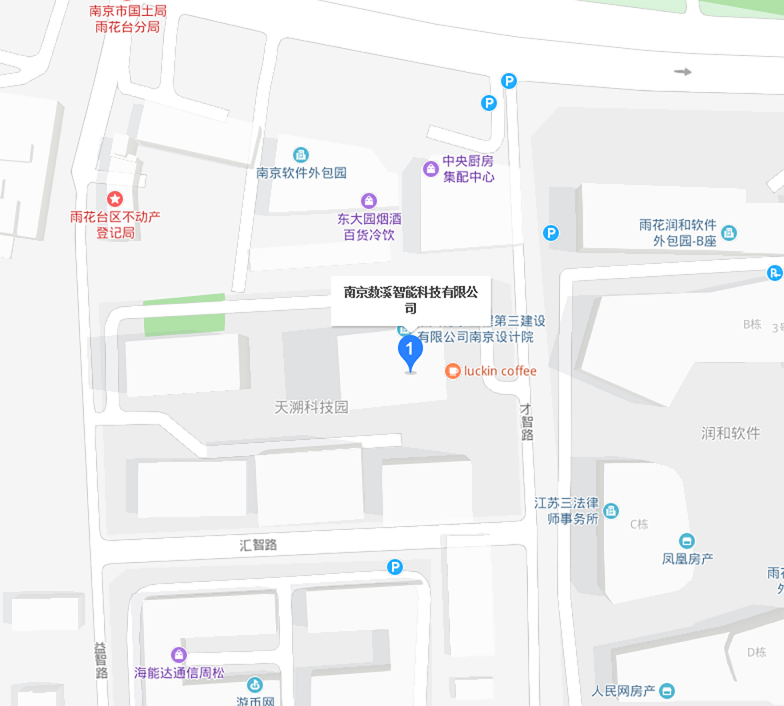Tap the blue location marker numbered 1
This screenshot has height=706, width=784.
coord(410,351)
